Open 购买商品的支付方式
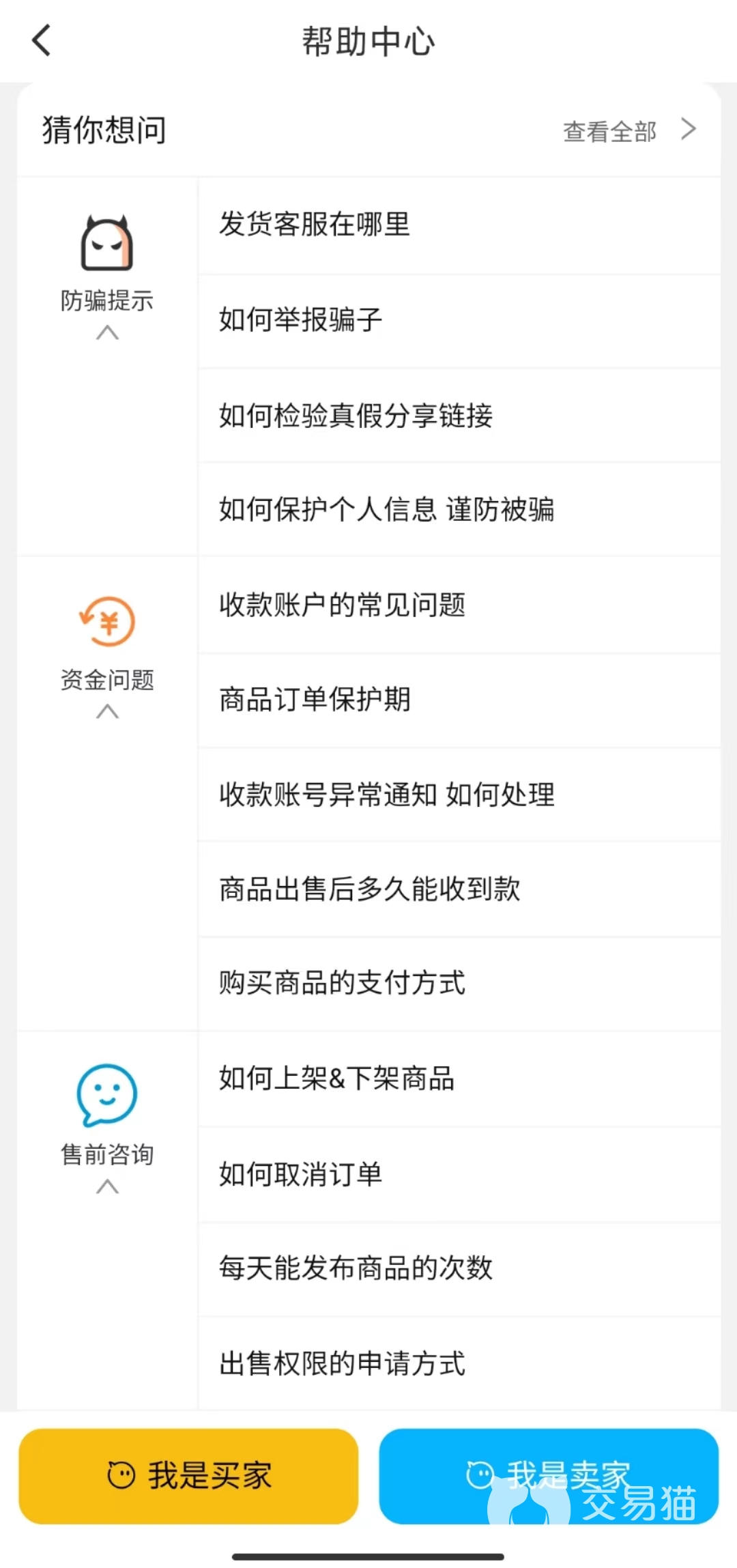737x1568 pixels. point(459,983)
